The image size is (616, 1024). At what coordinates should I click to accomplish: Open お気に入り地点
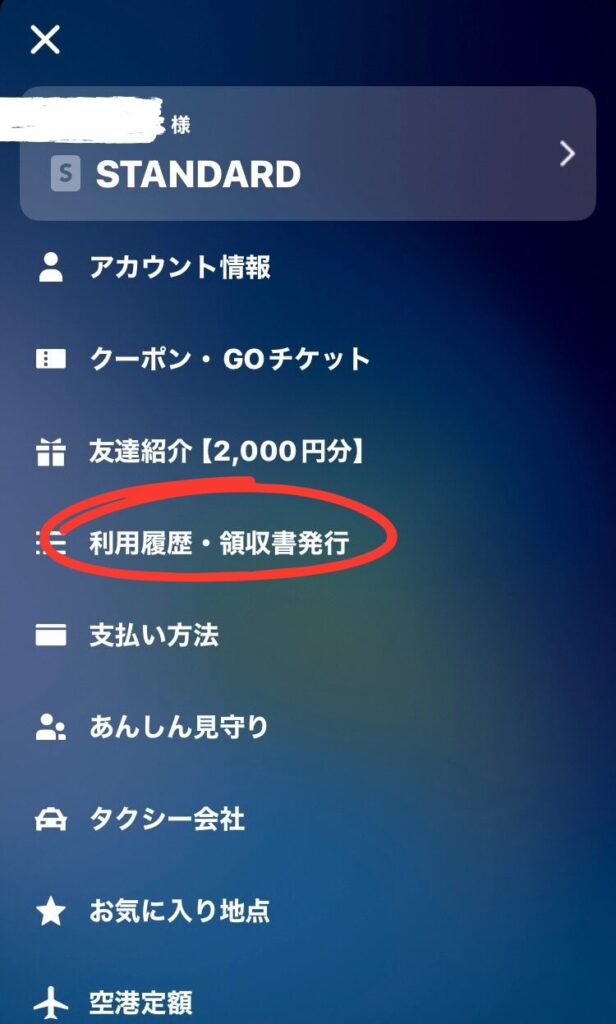pos(180,911)
